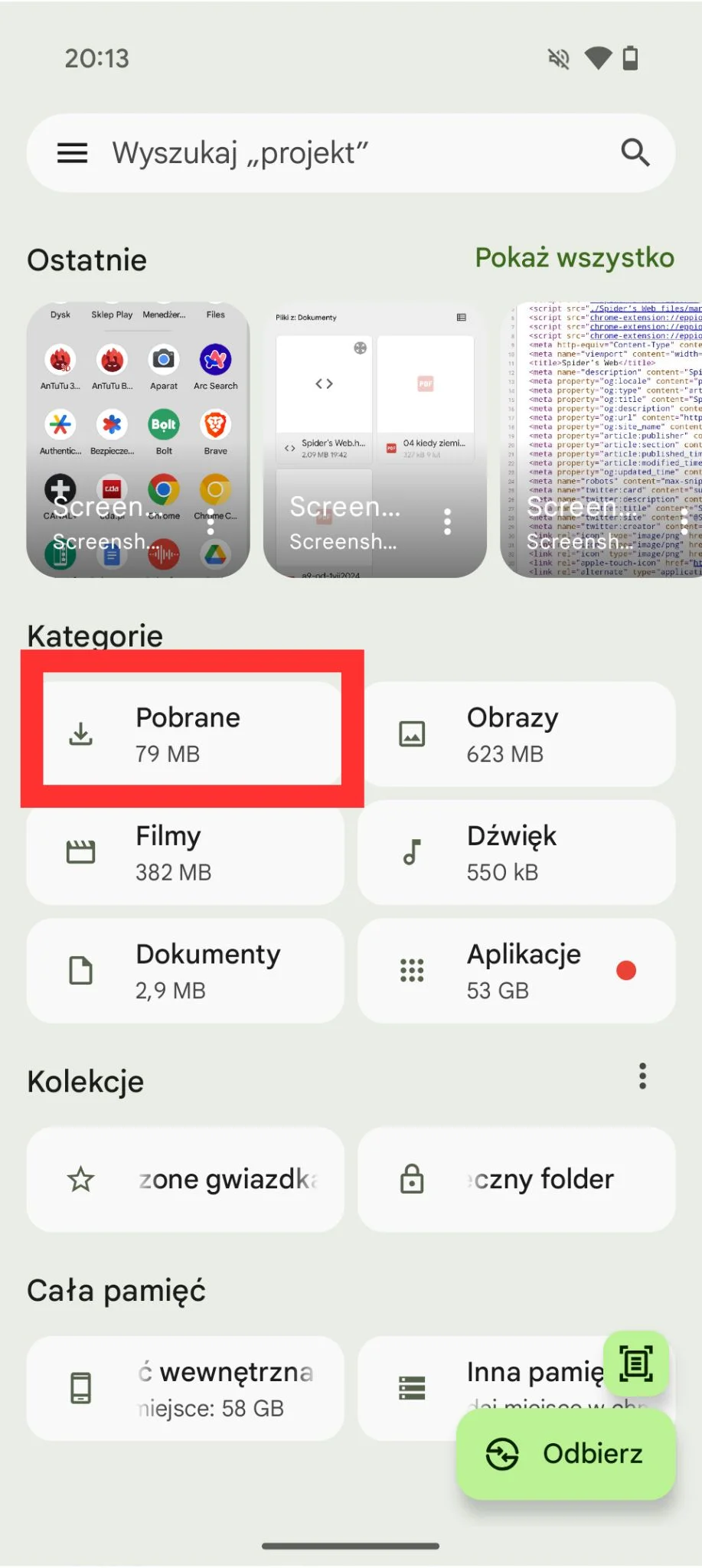Open the secure folder with lock icon
702x1568 pixels.
click(517, 1179)
